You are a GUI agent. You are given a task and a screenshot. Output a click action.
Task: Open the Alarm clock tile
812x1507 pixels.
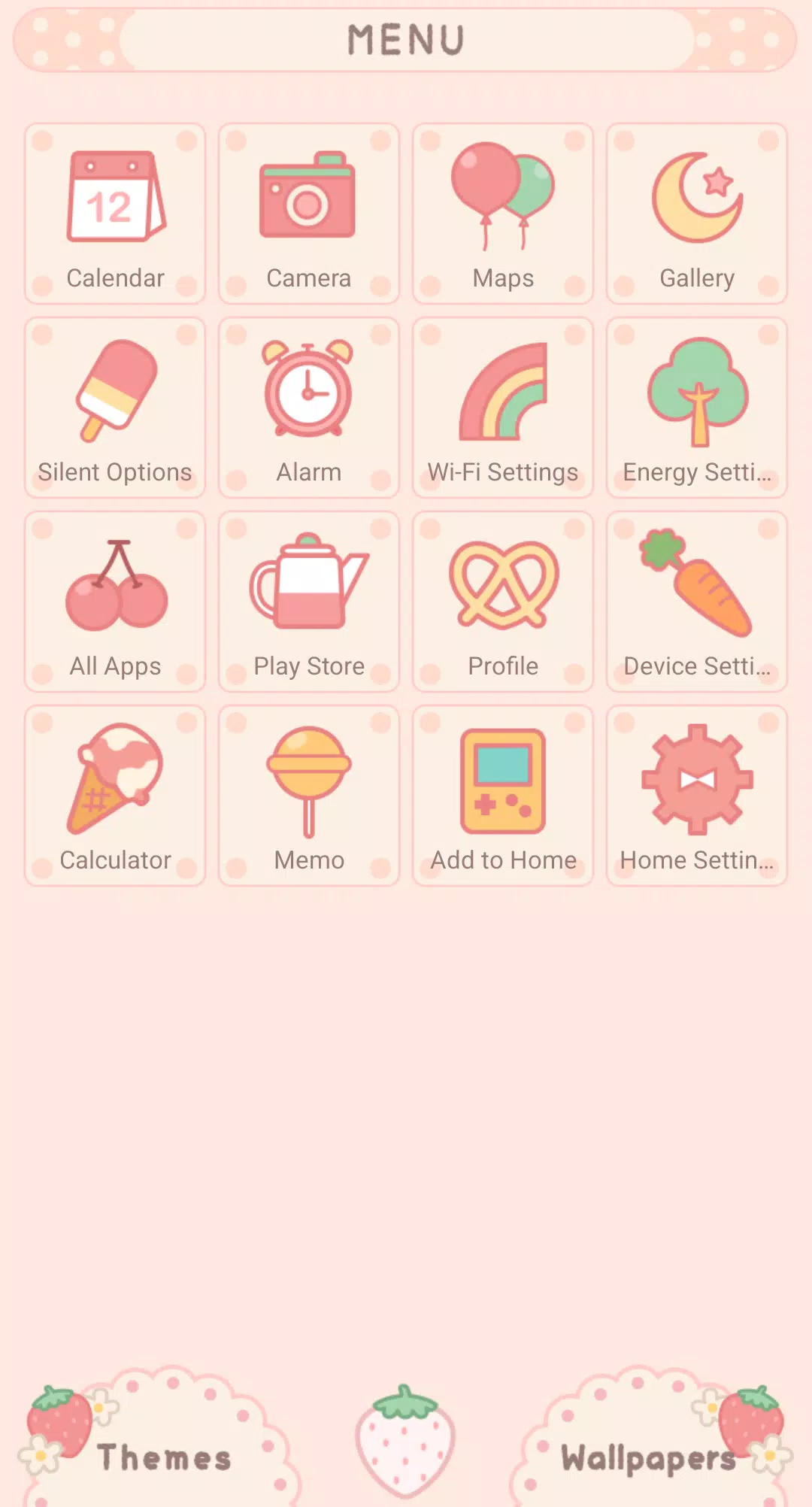pos(309,408)
